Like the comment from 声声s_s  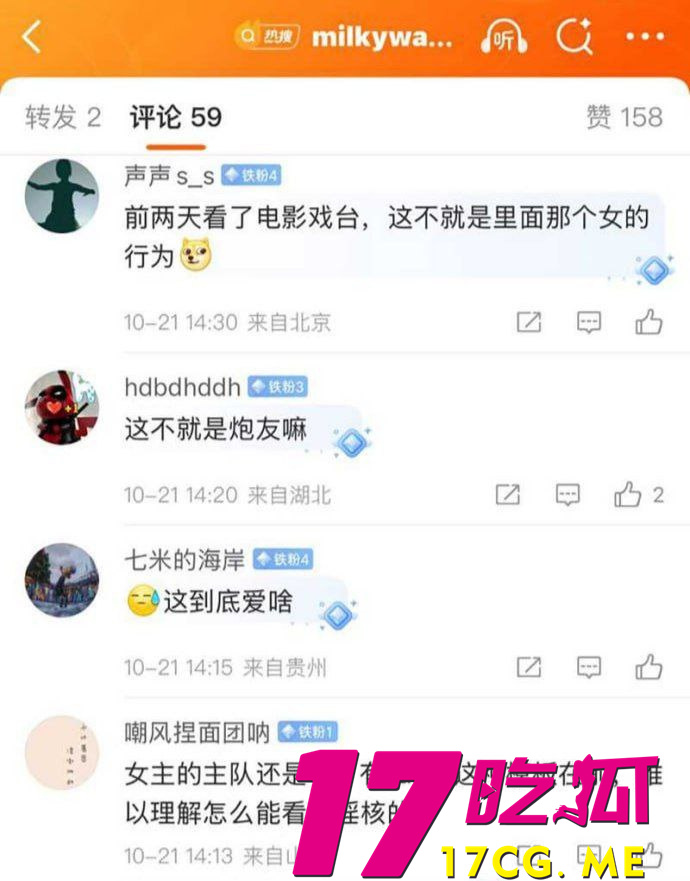649,322
